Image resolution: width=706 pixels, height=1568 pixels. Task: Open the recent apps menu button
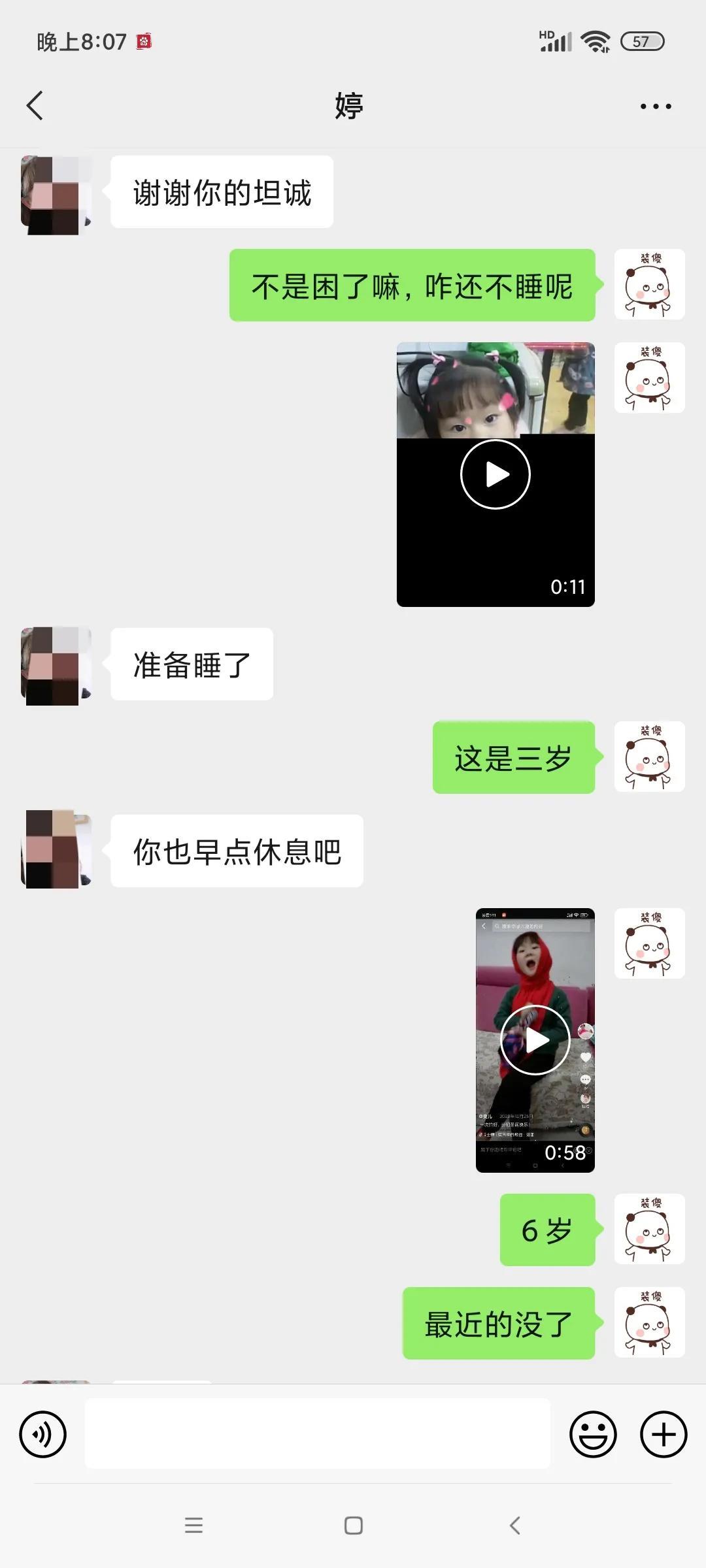(193, 1526)
